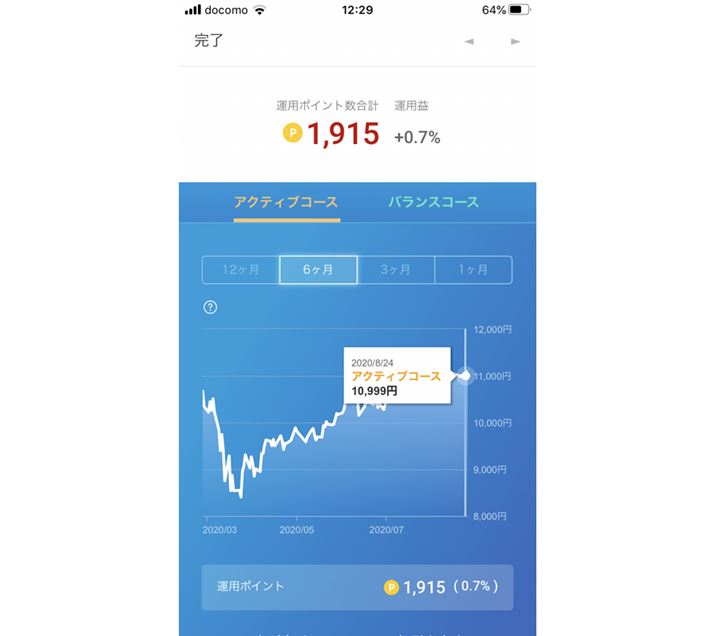Switch to the バランスコース tab
This screenshot has height=636, width=715.
click(x=433, y=202)
